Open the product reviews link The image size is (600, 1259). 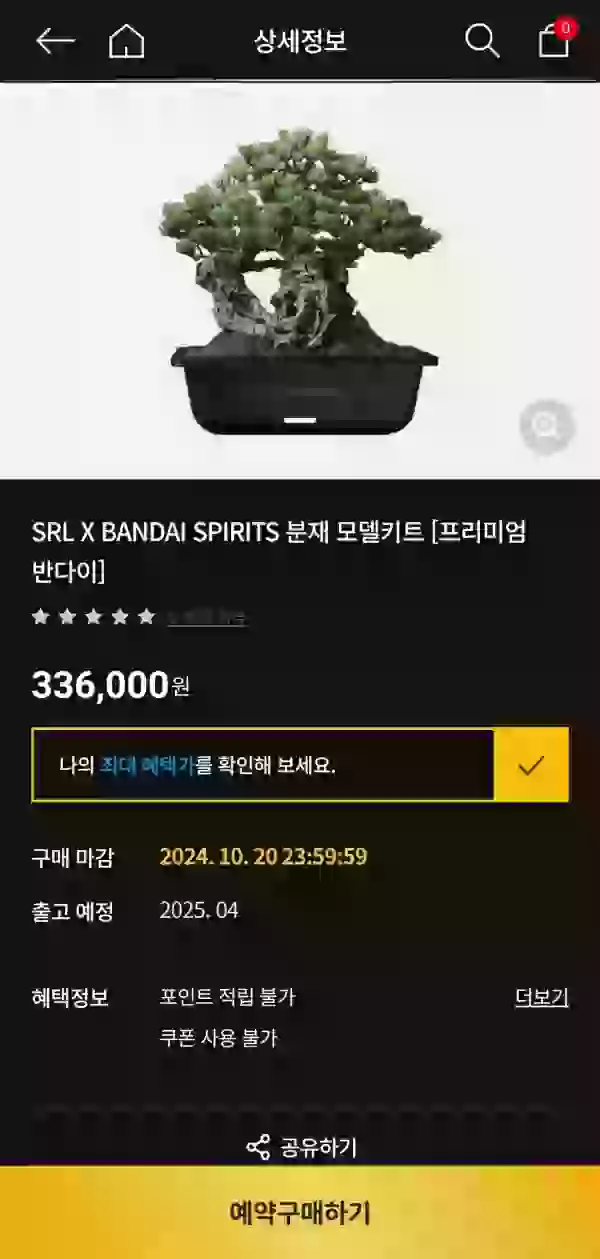coord(206,618)
